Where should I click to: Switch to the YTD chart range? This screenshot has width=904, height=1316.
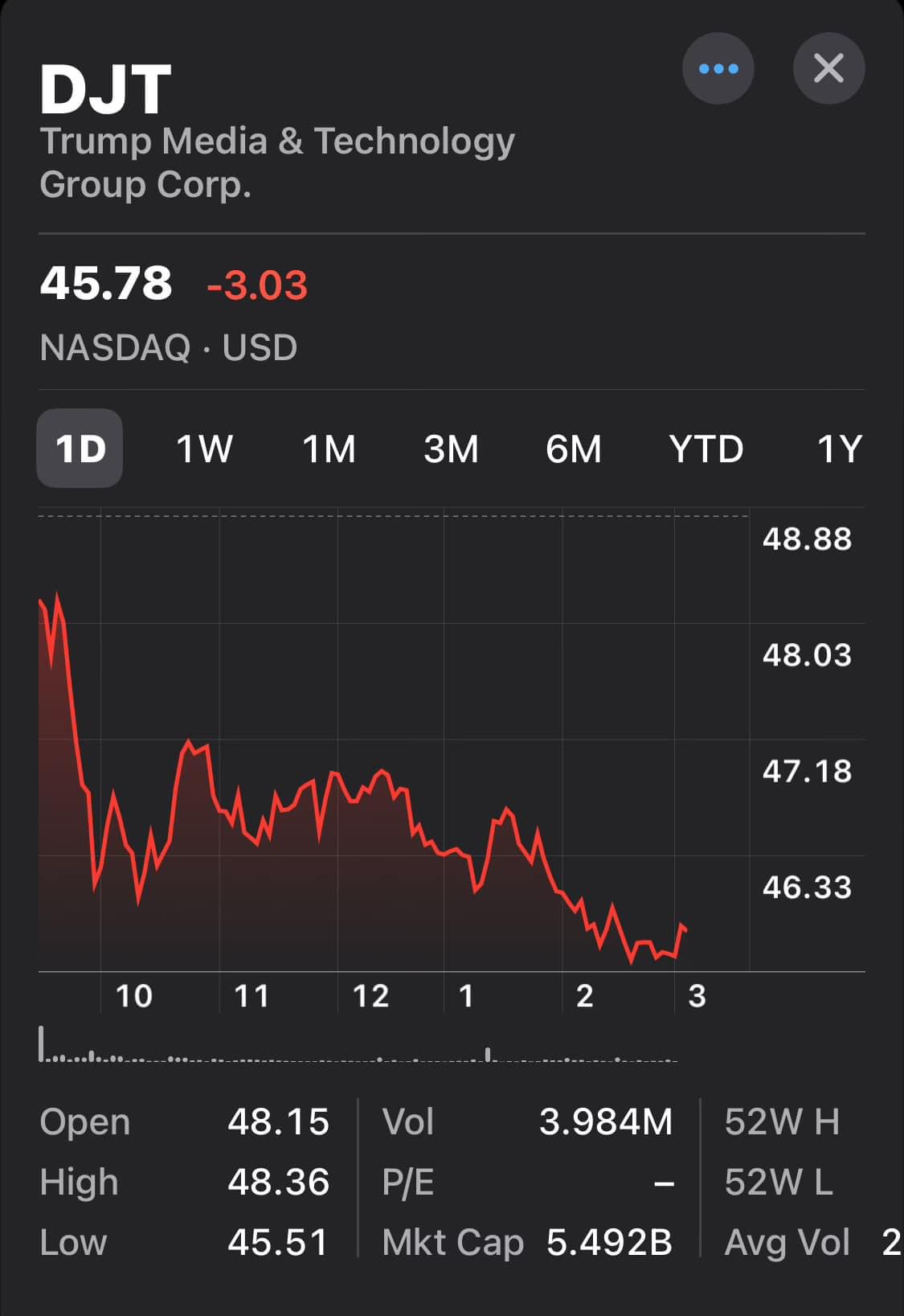706,449
